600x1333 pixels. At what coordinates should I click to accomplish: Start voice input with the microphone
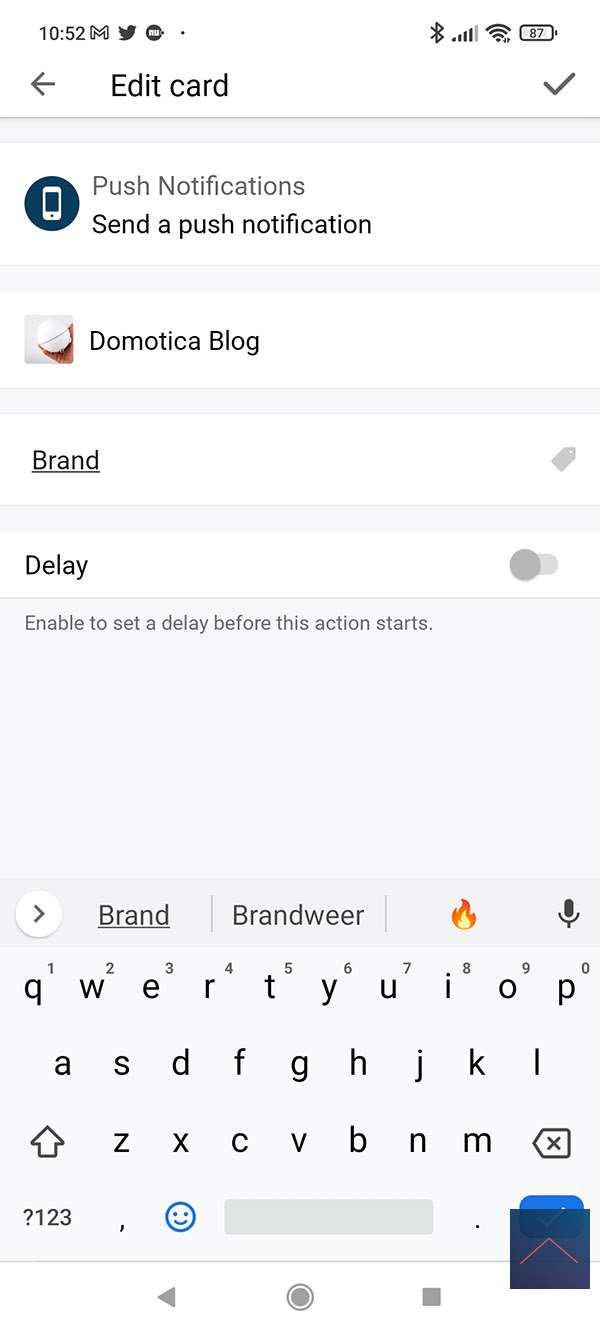pos(568,914)
